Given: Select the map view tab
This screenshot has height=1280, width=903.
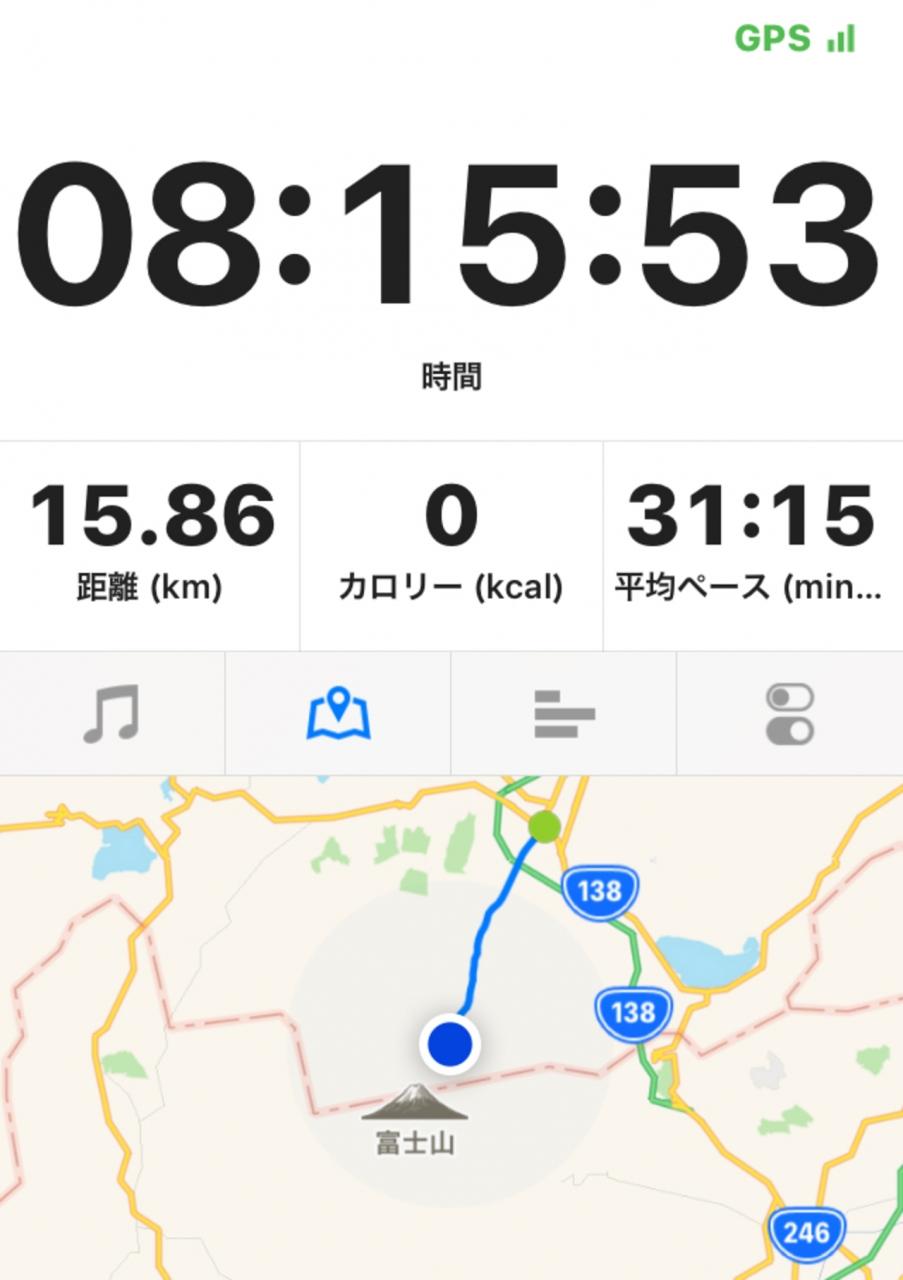Looking at the screenshot, I should [338, 714].
